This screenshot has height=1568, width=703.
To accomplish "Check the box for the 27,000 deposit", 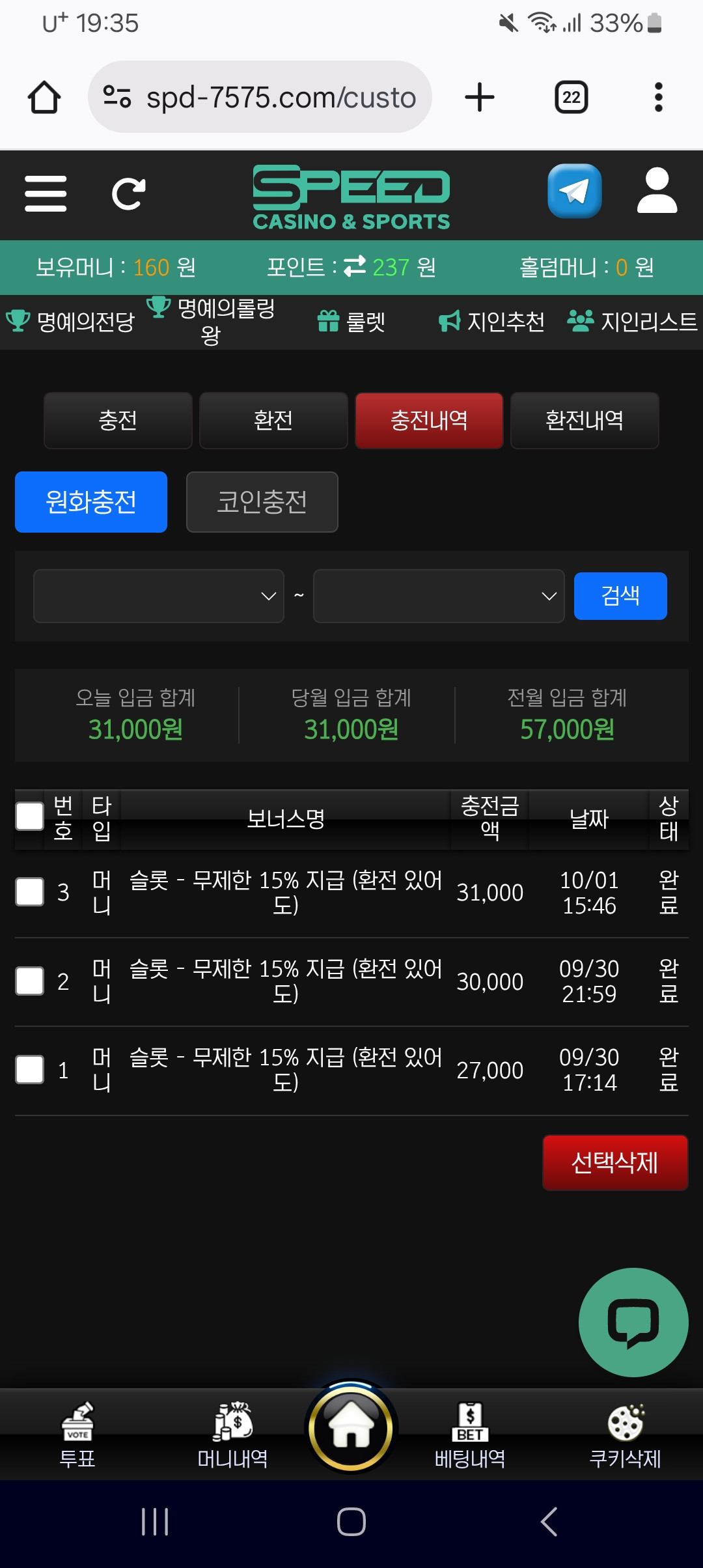I will pos(30,1069).
